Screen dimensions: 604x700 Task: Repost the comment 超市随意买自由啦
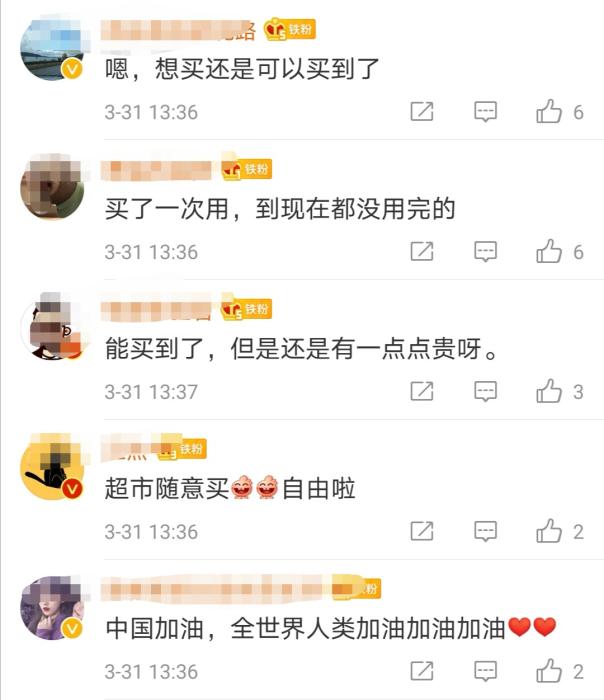click(422, 531)
